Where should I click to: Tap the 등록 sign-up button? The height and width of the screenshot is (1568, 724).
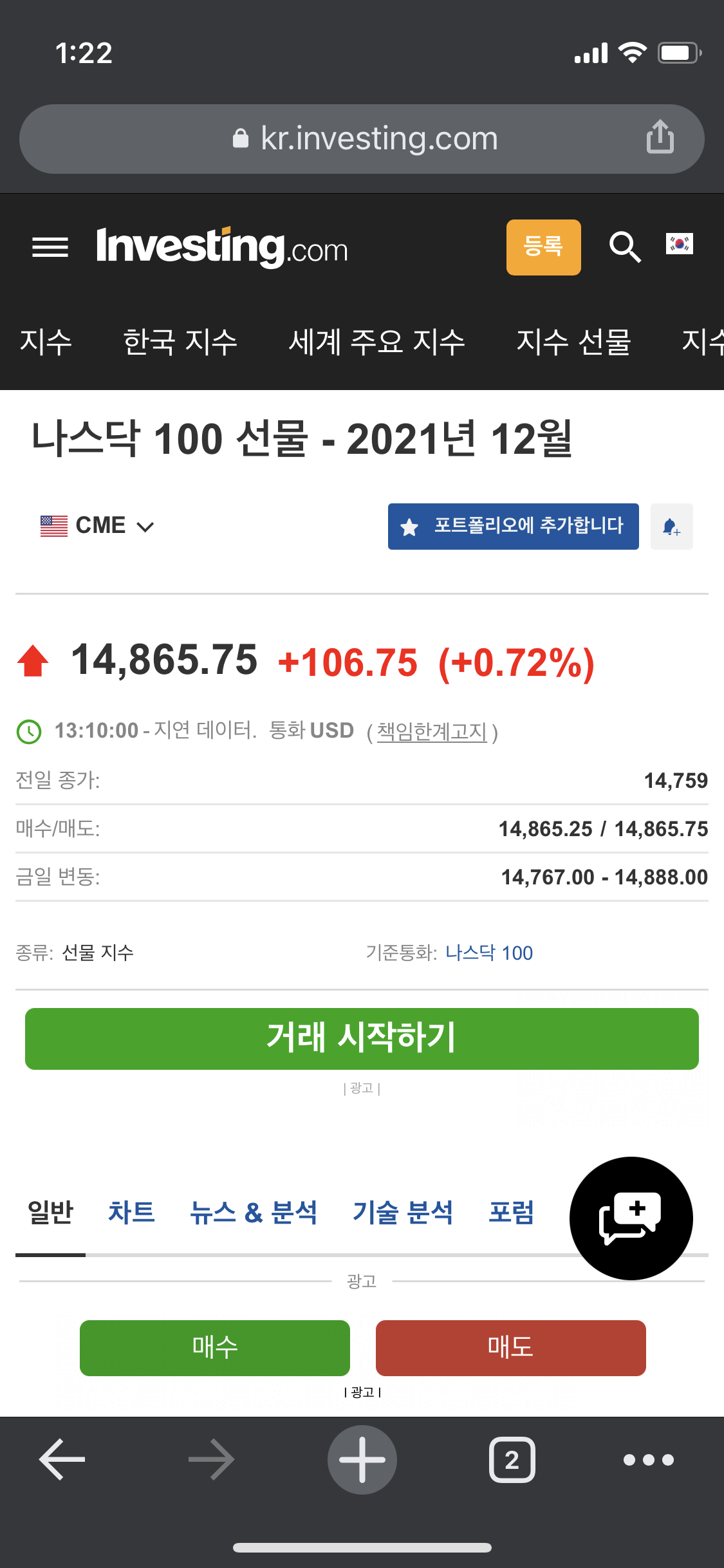[x=543, y=247]
